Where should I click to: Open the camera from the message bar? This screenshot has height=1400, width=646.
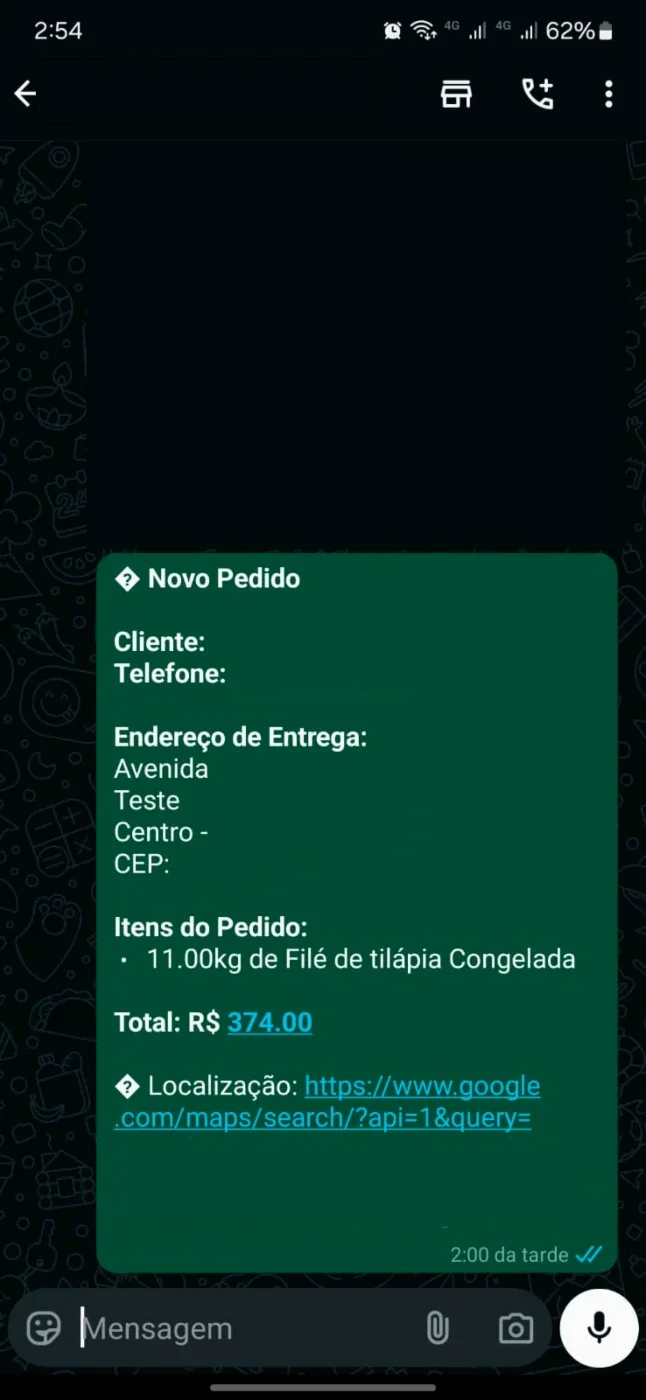tap(516, 1328)
